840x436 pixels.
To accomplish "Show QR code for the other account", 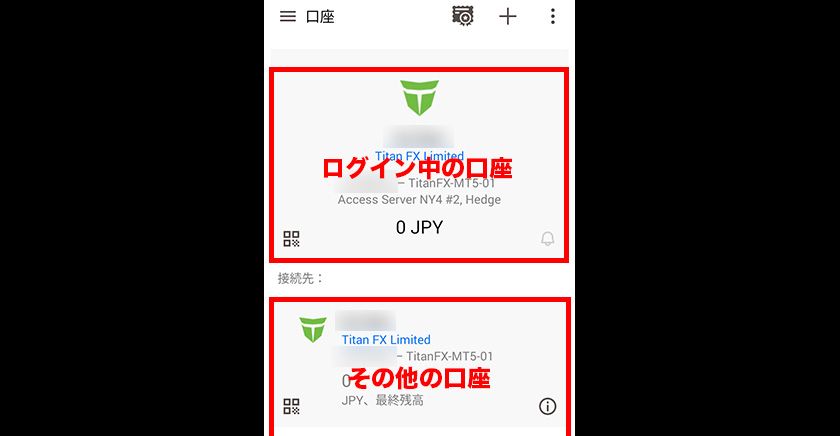I will 291,406.
